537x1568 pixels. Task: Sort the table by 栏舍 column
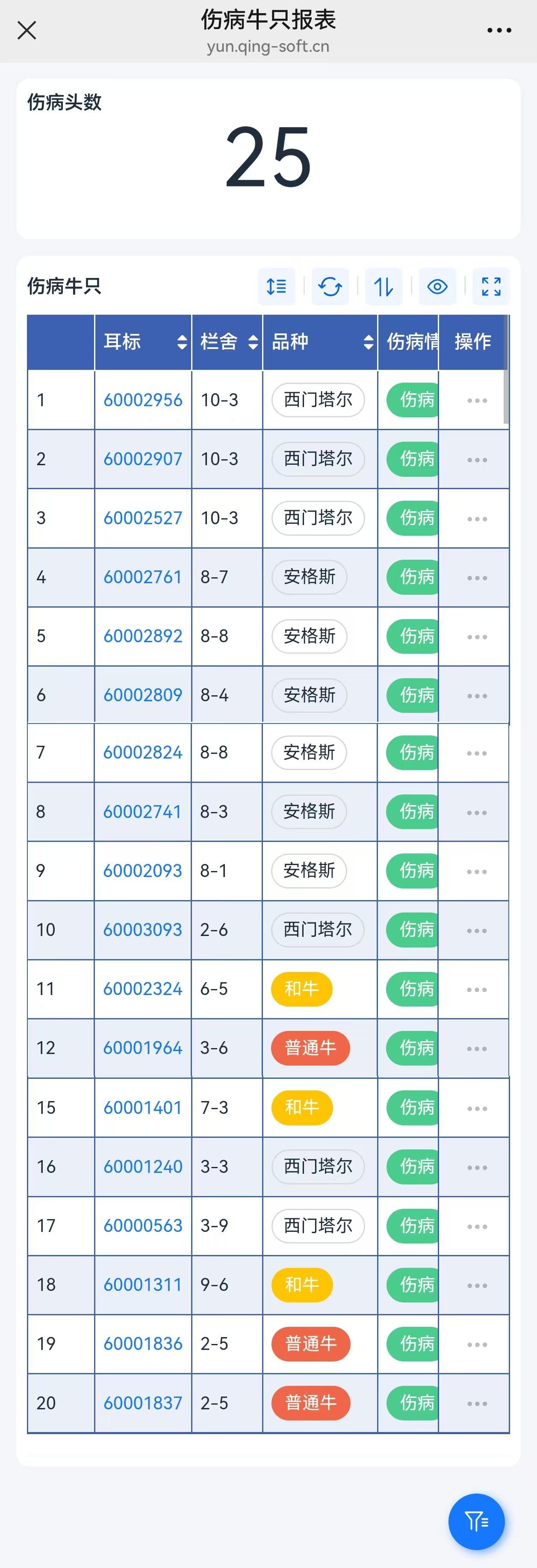point(253,342)
